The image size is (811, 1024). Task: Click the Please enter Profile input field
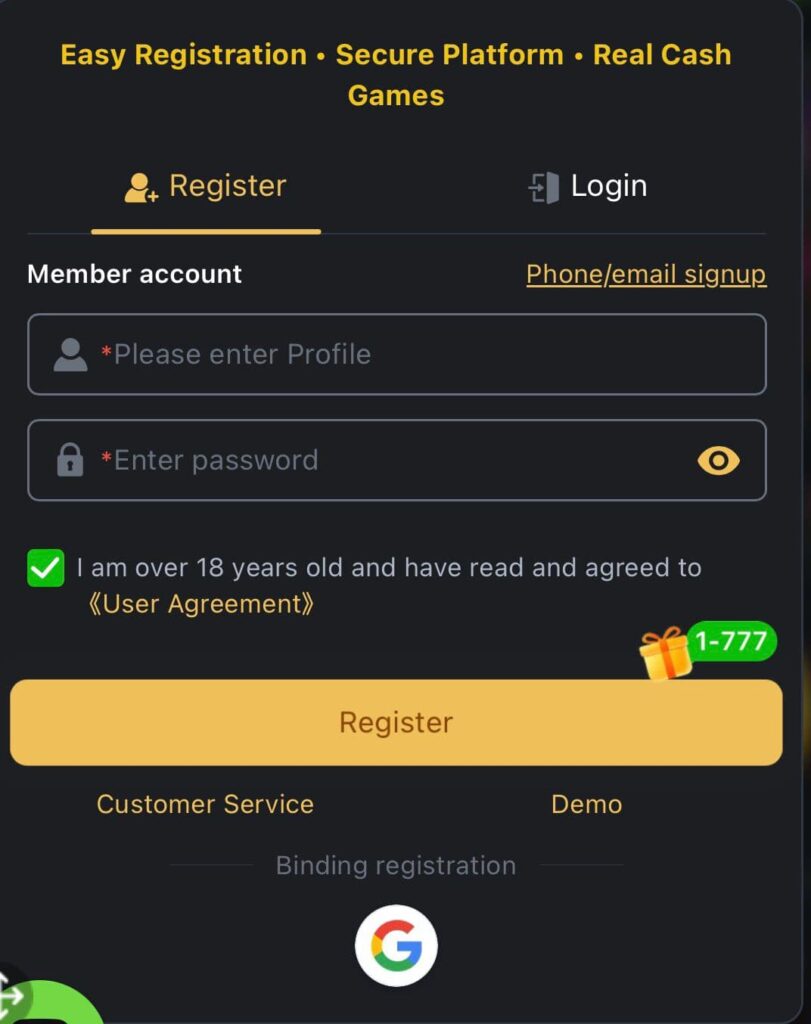[396, 354]
